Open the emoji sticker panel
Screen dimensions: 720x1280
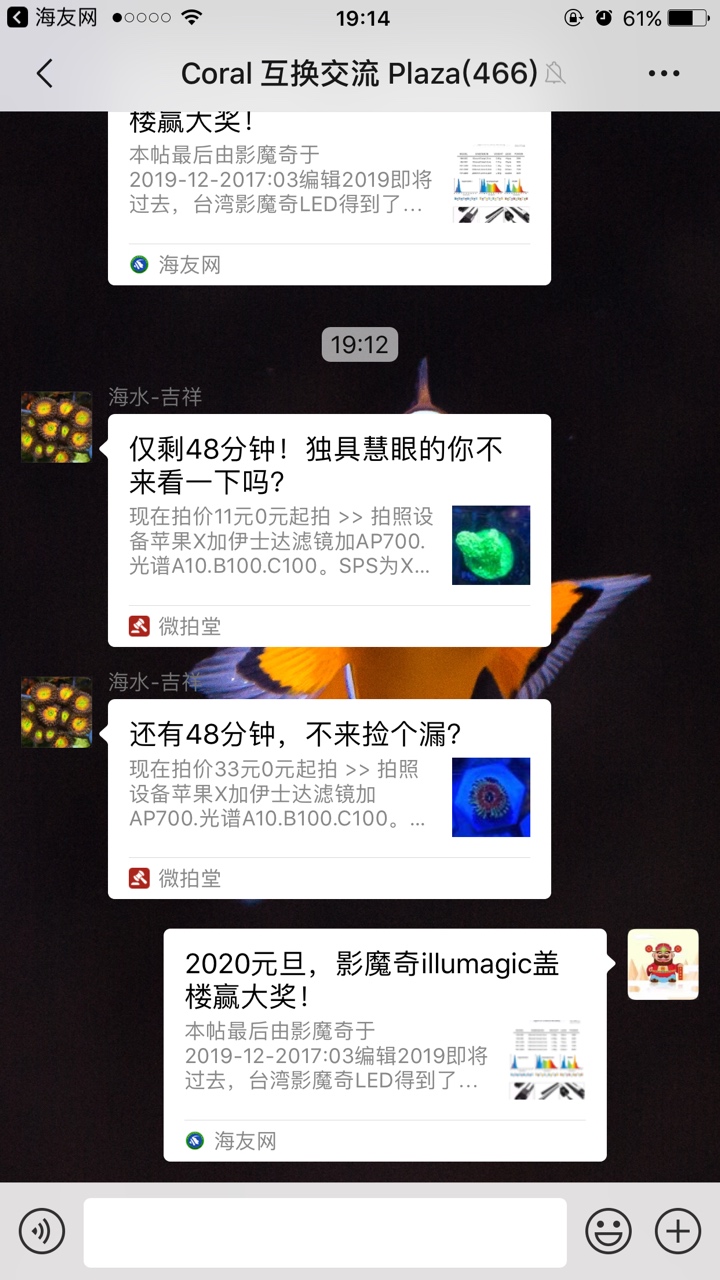click(608, 1231)
